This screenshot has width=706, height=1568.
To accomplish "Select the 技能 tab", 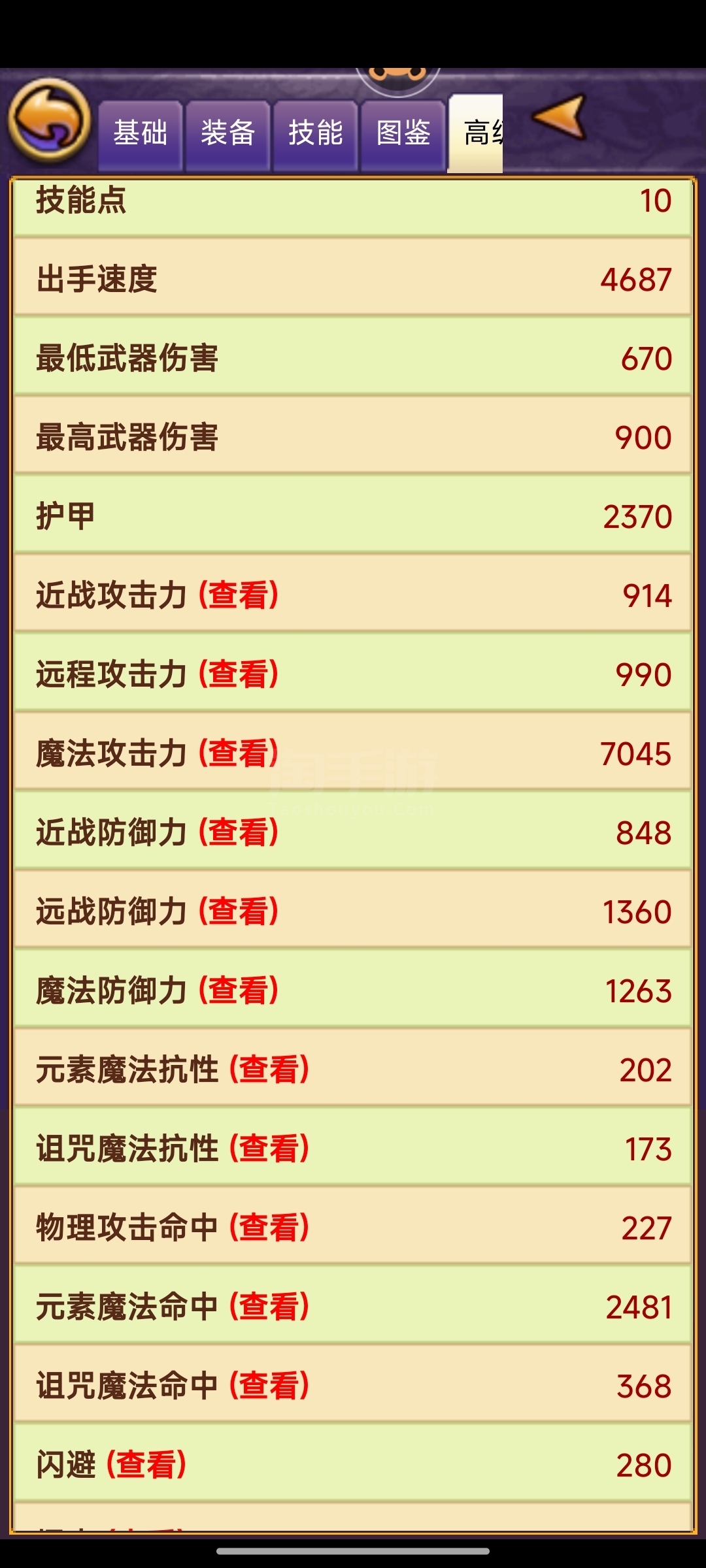I will click(315, 135).
